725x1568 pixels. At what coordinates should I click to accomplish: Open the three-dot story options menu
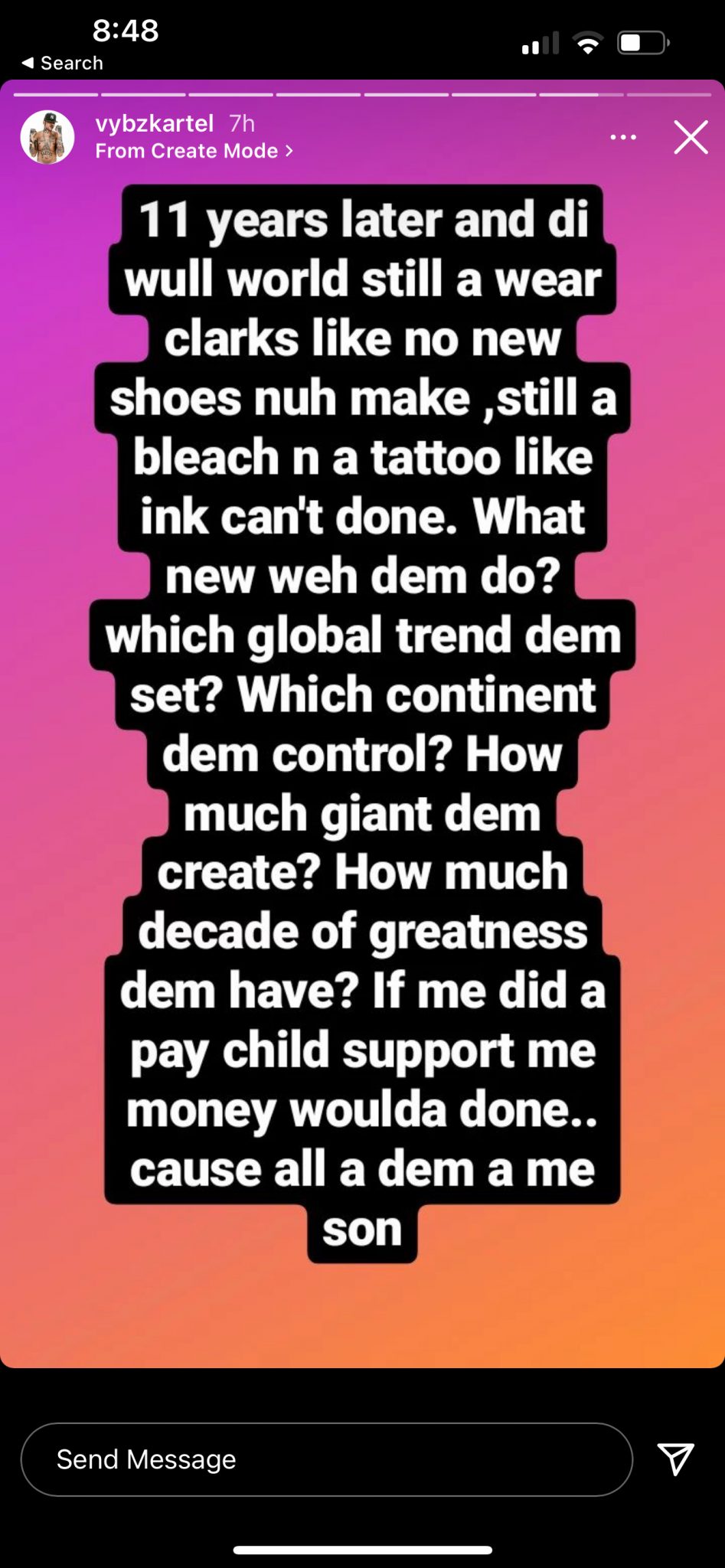point(623,137)
